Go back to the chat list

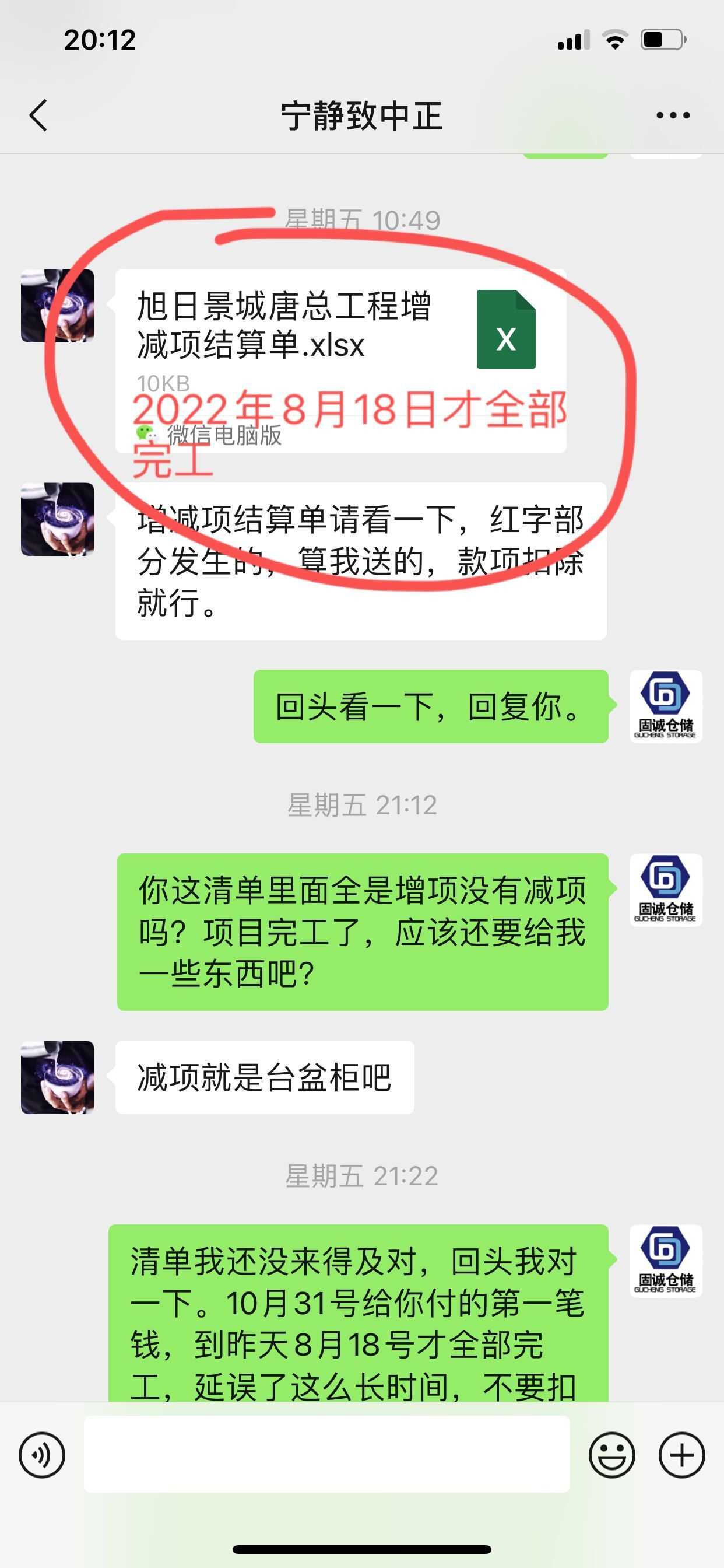point(38,116)
